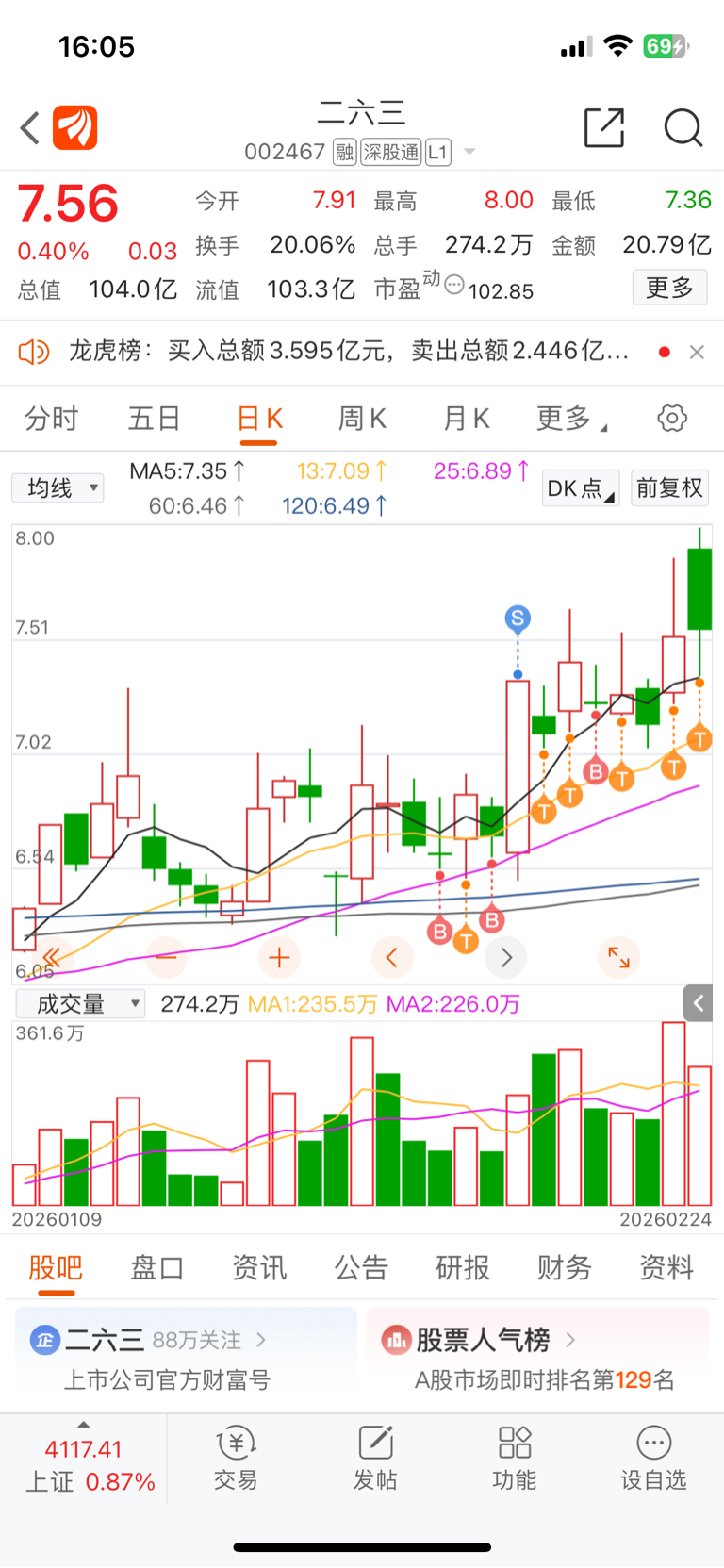Switch to the 分时 chart tab
724x1568 pixels.
pos(51,419)
